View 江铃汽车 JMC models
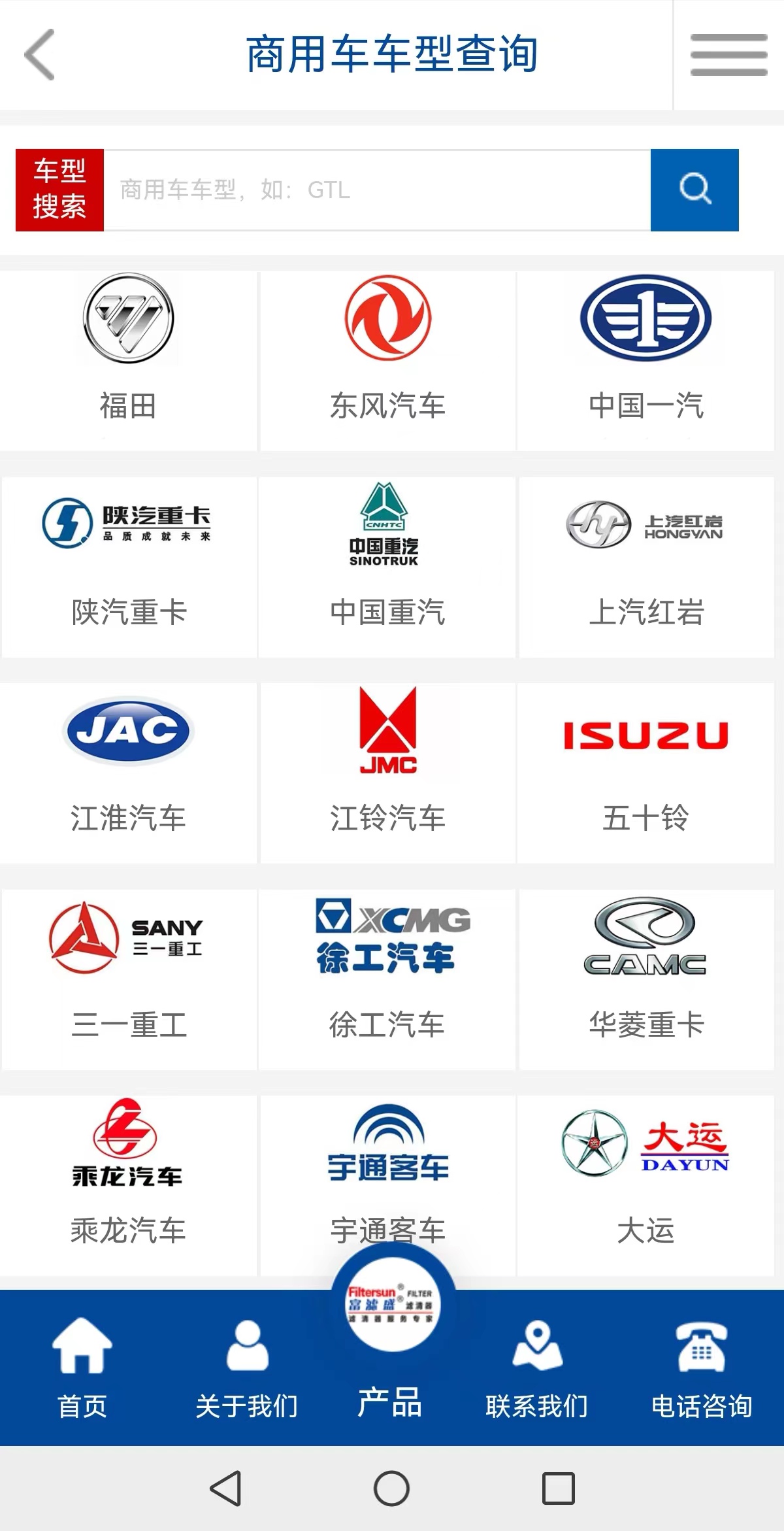The height and width of the screenshot is (1531, 784). click(x=387, y=773)
